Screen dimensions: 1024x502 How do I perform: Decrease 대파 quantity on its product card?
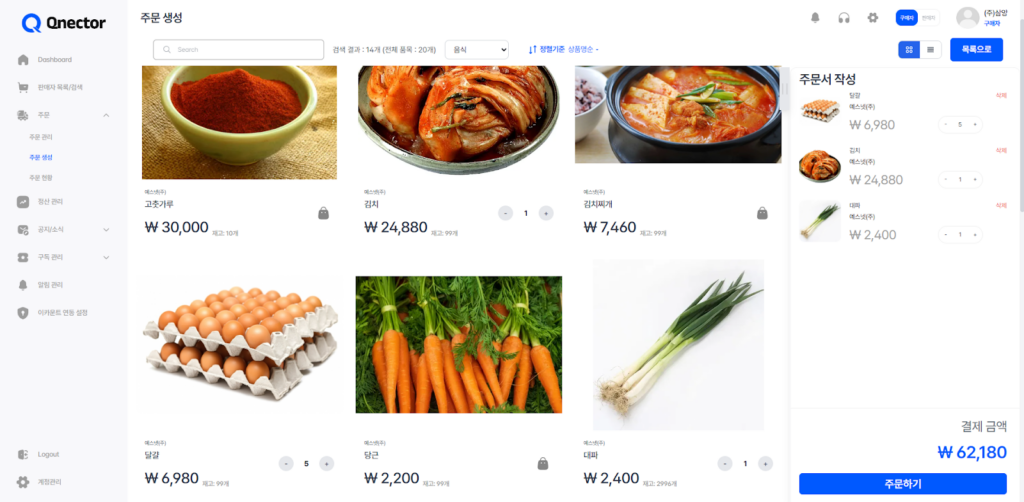[725, 464]
